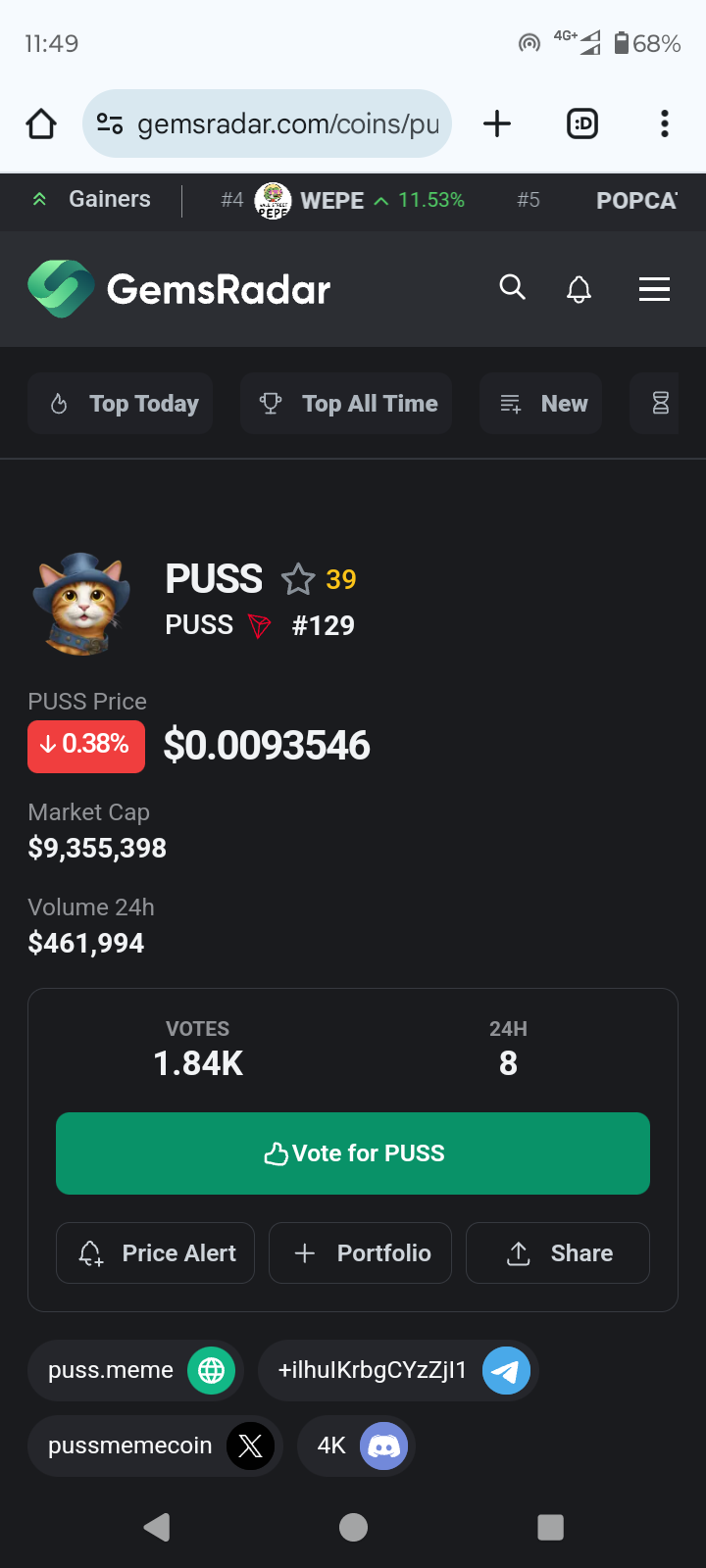
Task: Share the PUSS coin page
Action: point(558,1253)
